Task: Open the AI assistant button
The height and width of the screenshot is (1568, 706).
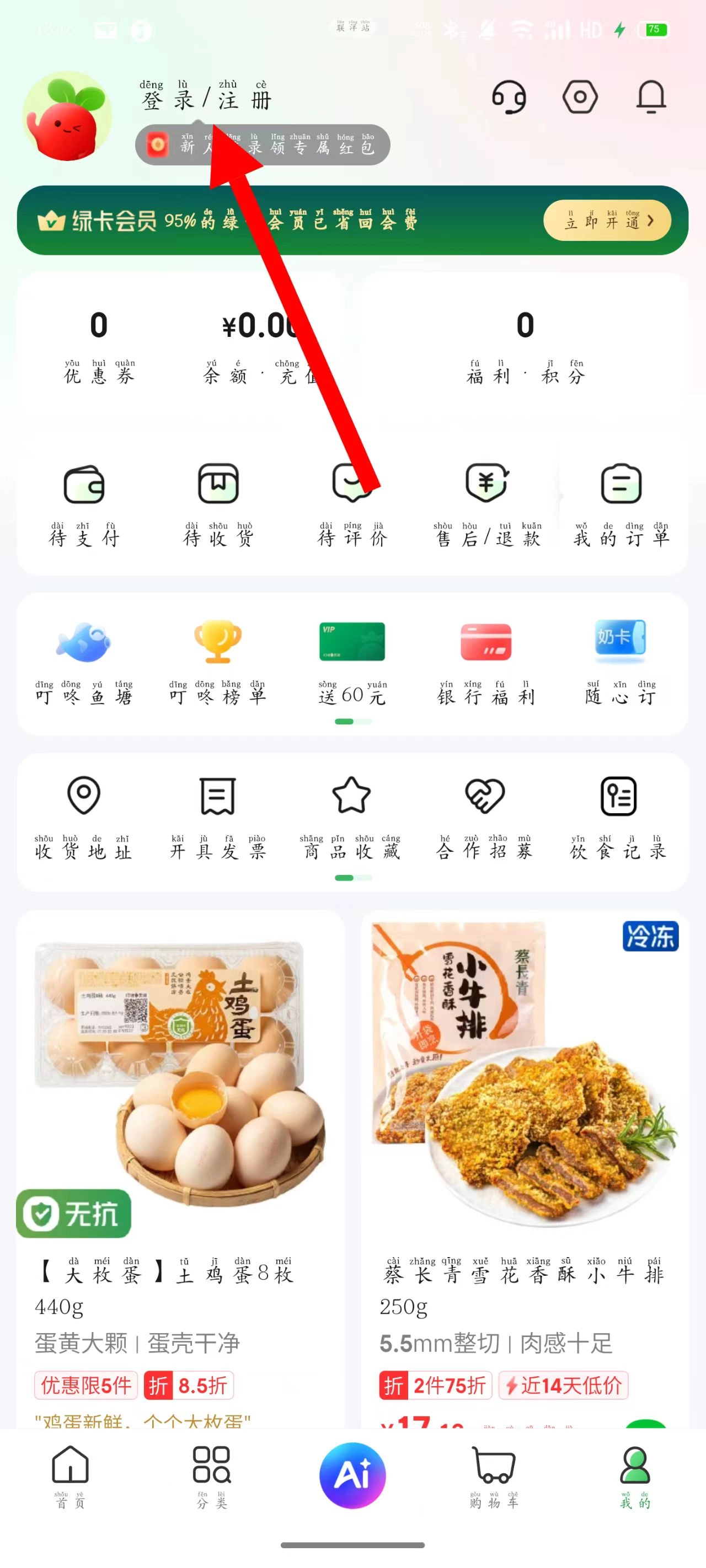Action: [352, 1475]
